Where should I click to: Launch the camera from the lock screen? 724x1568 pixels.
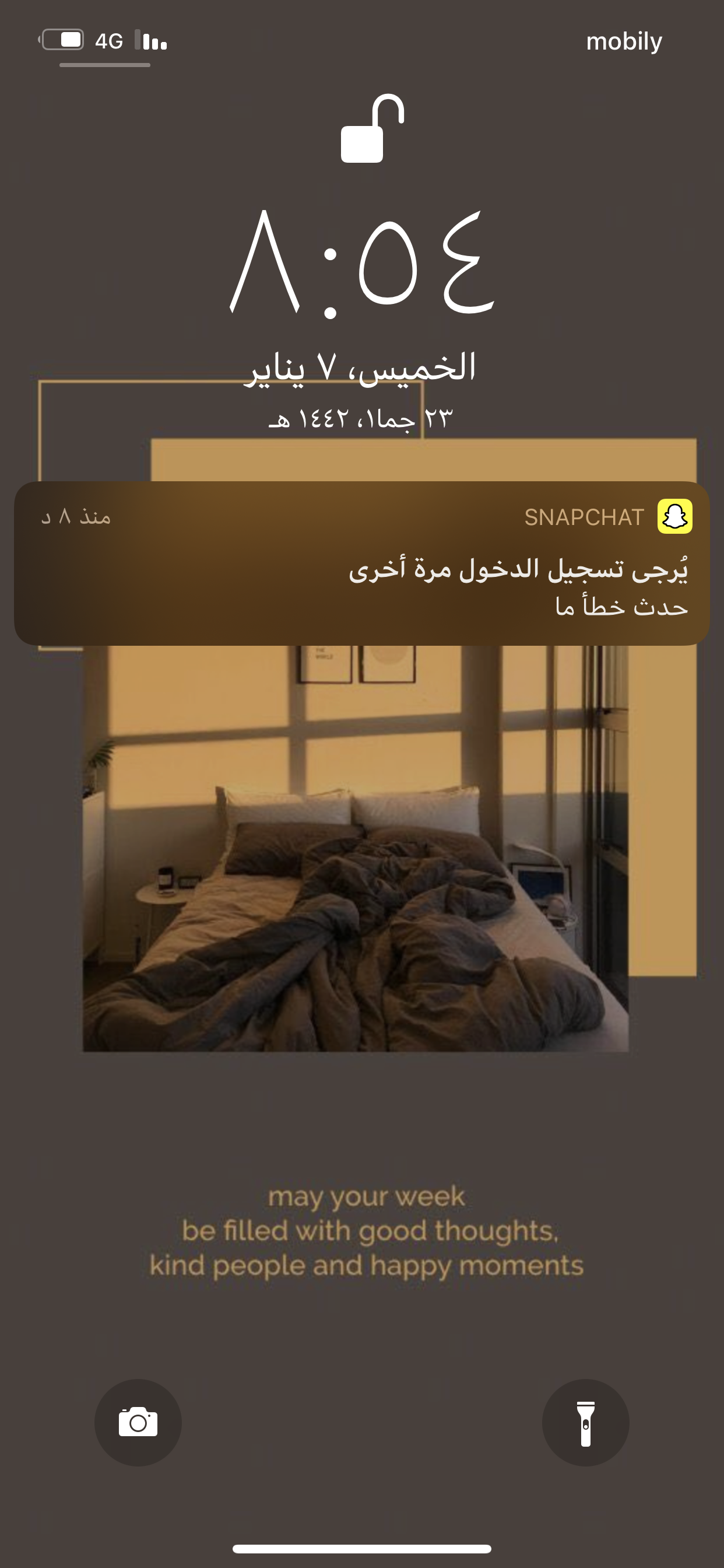(x=138, y=1423)
